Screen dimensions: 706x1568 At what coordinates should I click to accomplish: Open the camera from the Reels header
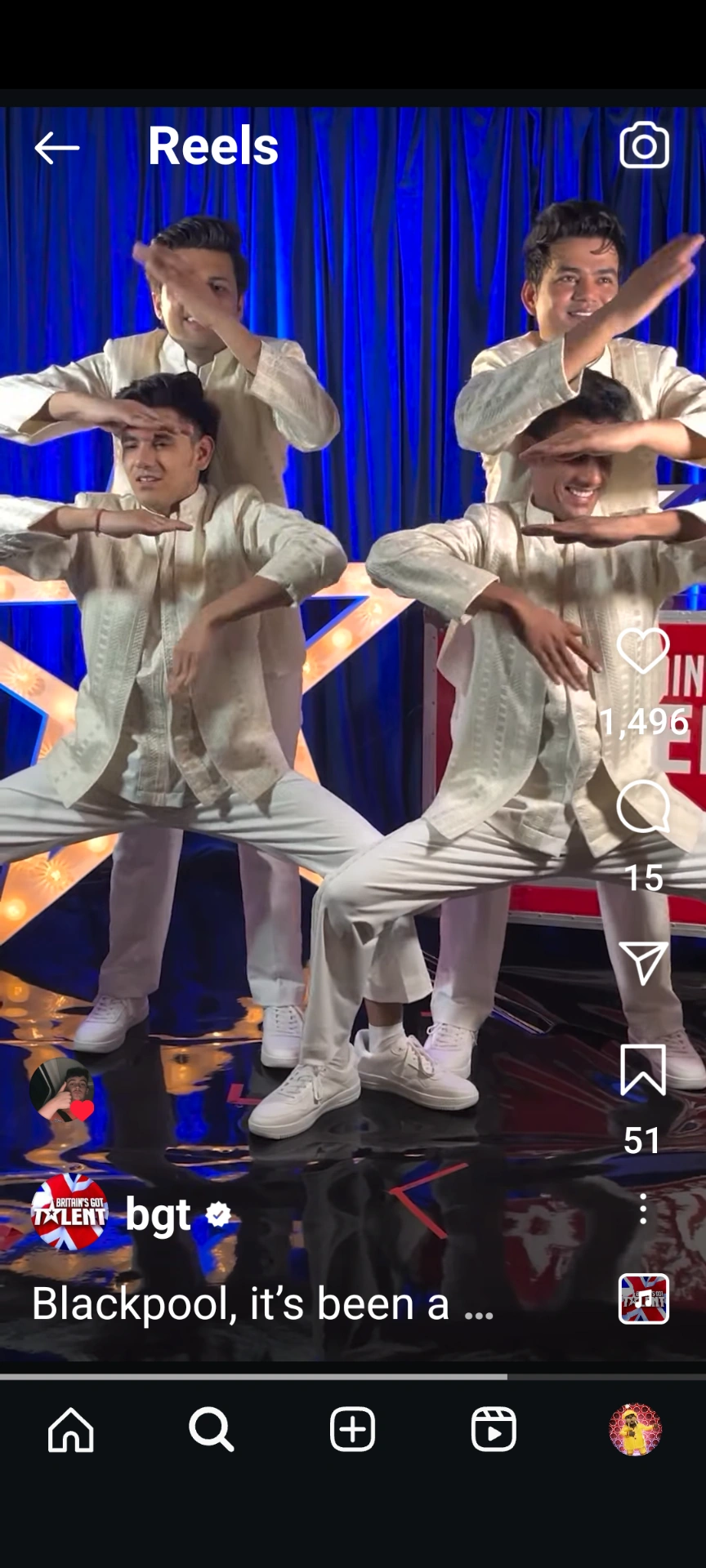pyautogui.click(x=645, y=146)
